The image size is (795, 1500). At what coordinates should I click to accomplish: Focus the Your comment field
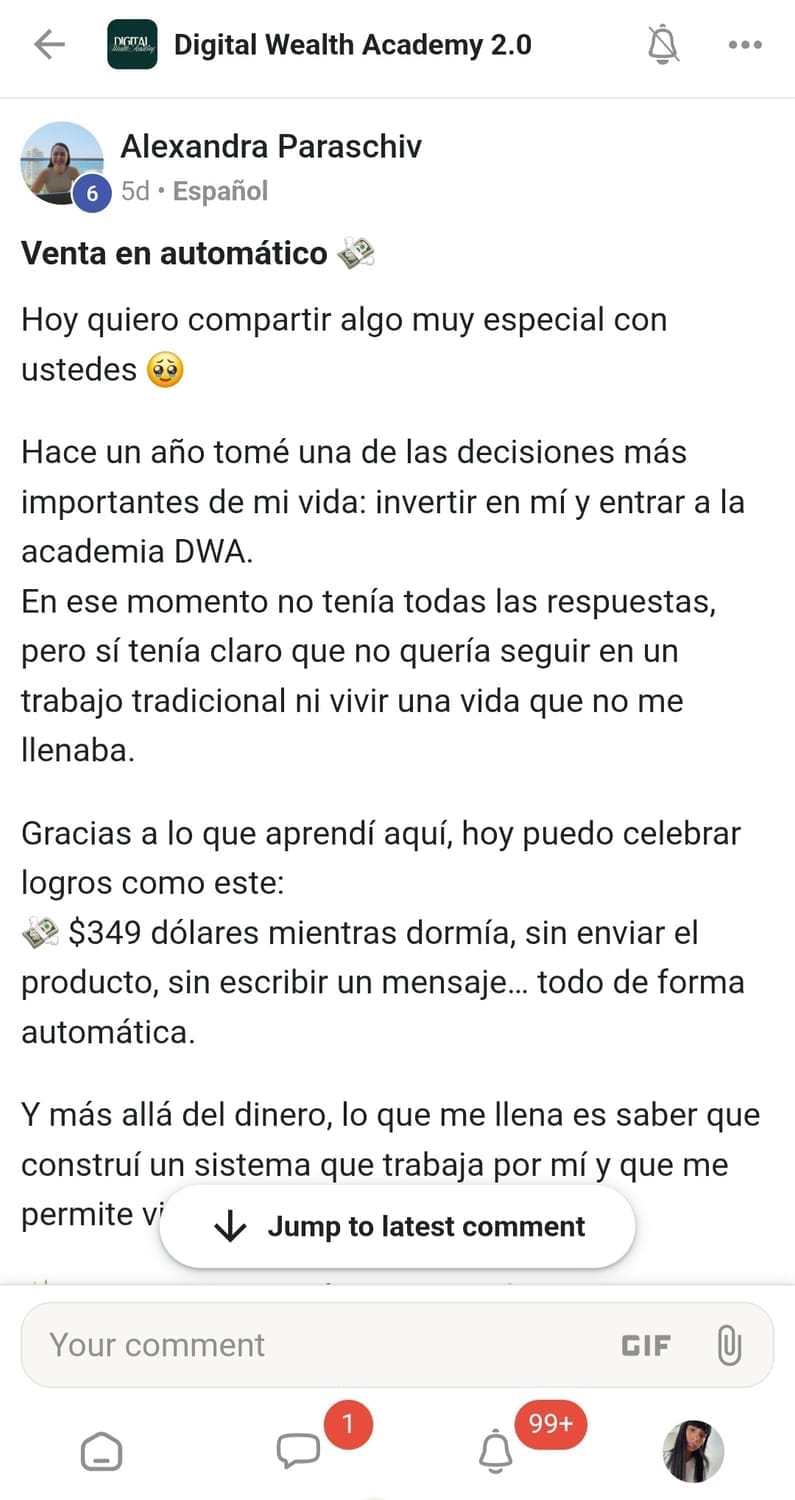300,1345
